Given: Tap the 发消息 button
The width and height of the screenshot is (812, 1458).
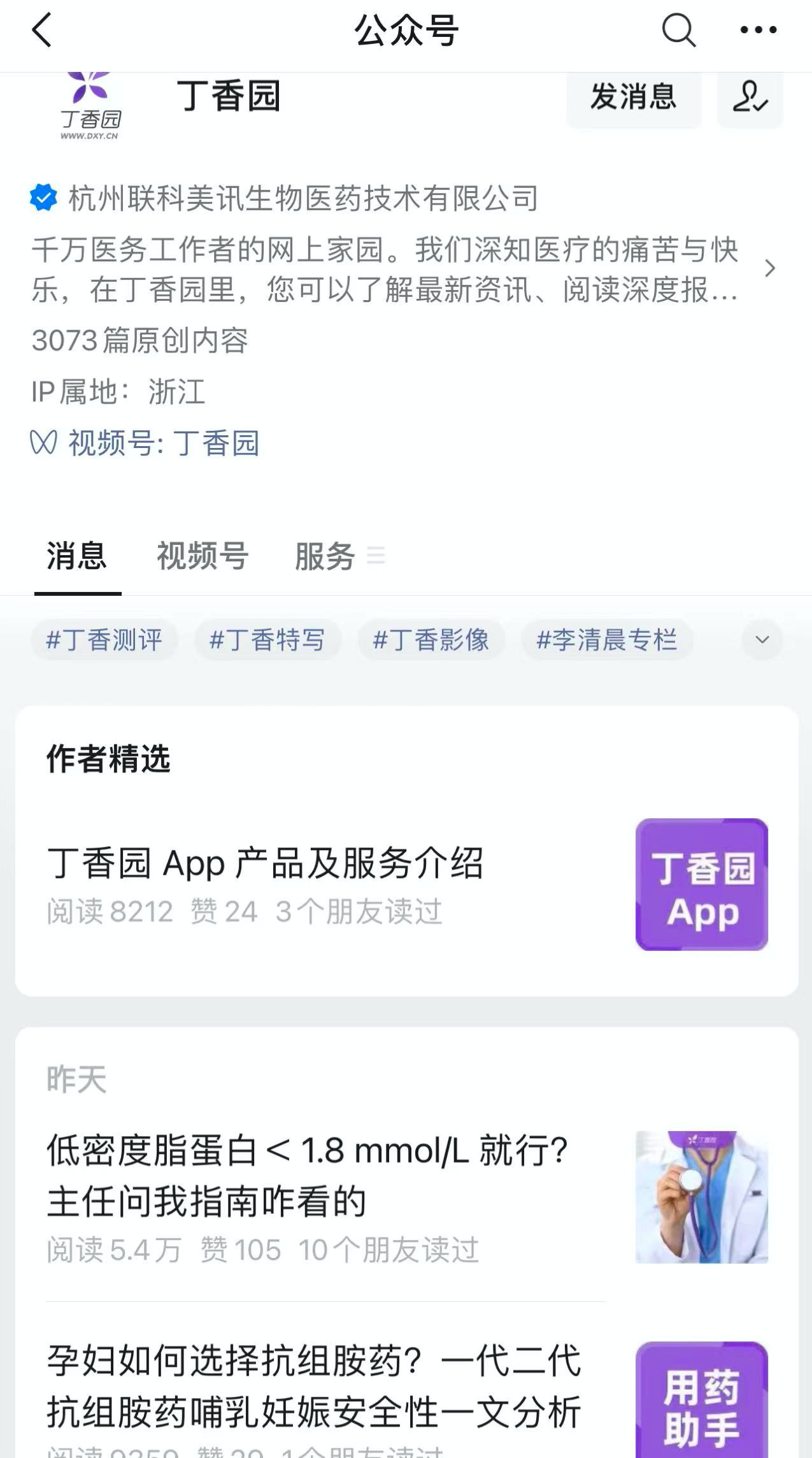Looking at the screenshot, I should (x=633, y=97).
